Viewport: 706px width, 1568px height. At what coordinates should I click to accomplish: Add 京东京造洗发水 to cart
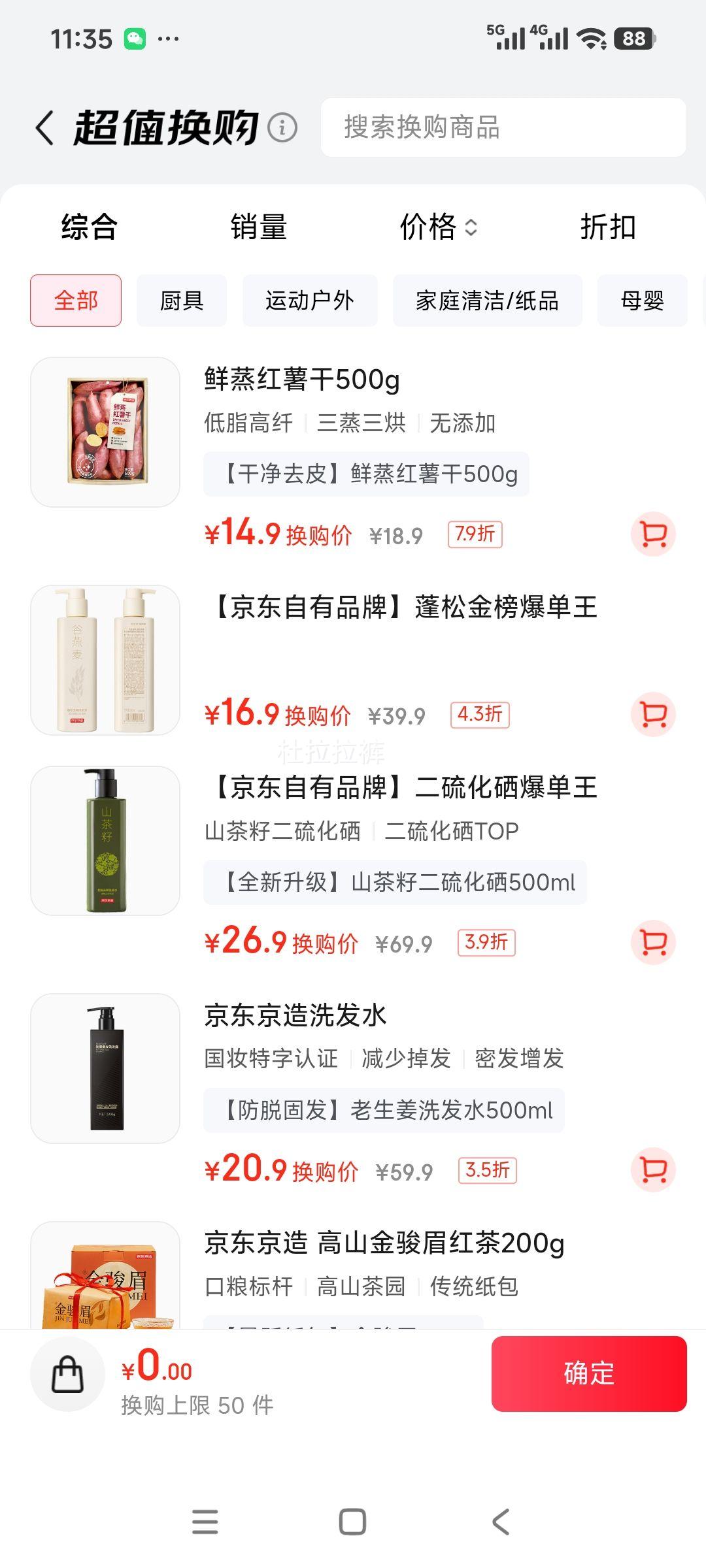[652, 1170]
